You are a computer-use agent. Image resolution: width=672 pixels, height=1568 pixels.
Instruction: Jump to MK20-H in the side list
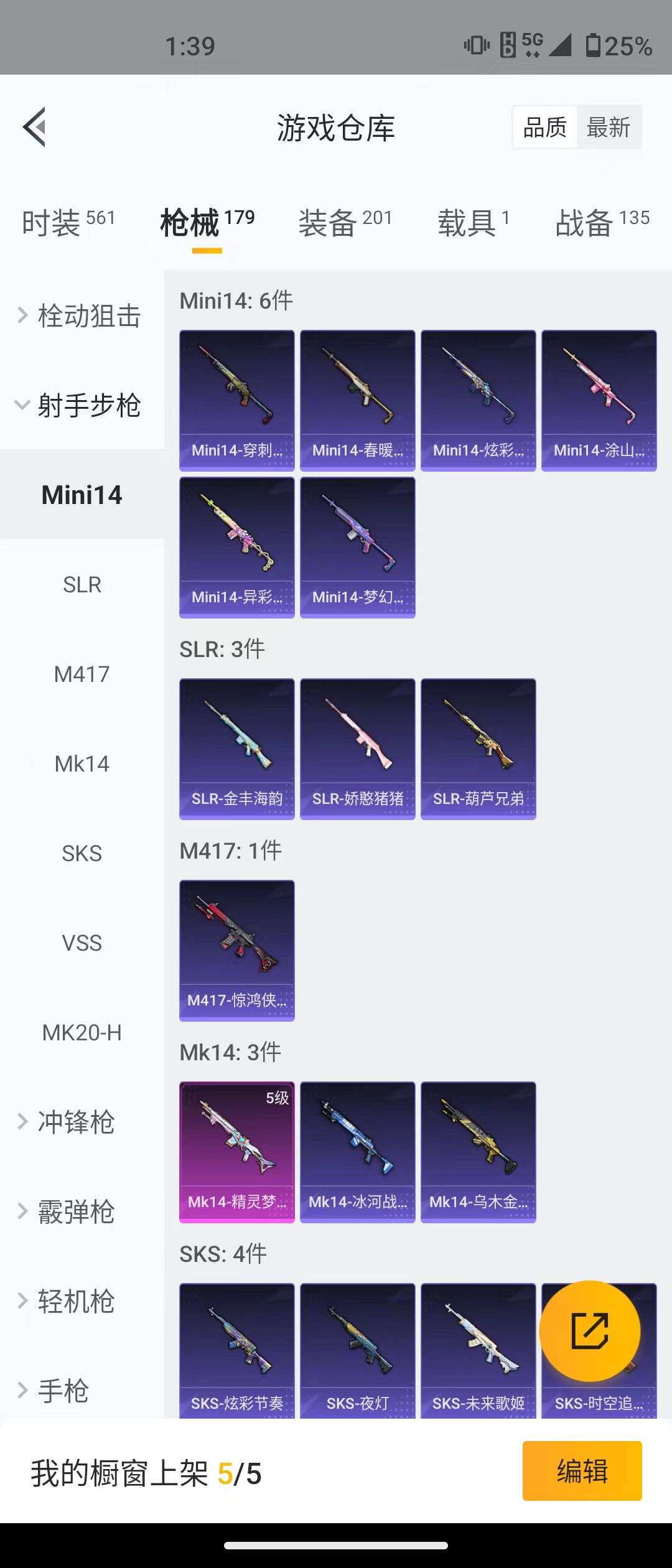[x=82, y=1033]
